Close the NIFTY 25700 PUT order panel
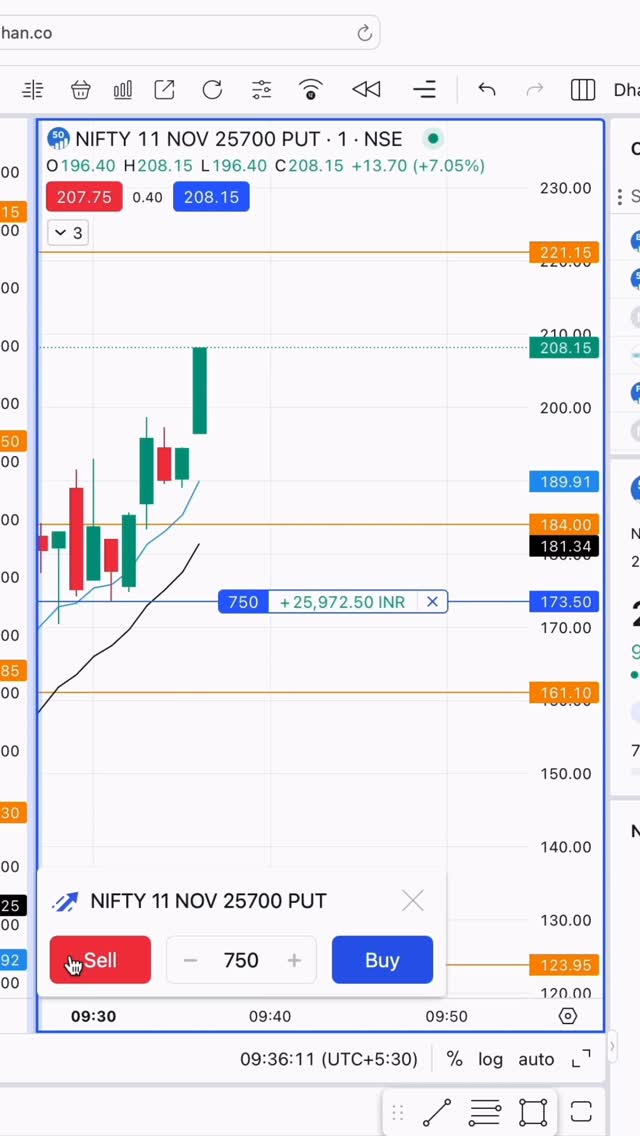Screen dimensions: 640x1136 (412, 901)
